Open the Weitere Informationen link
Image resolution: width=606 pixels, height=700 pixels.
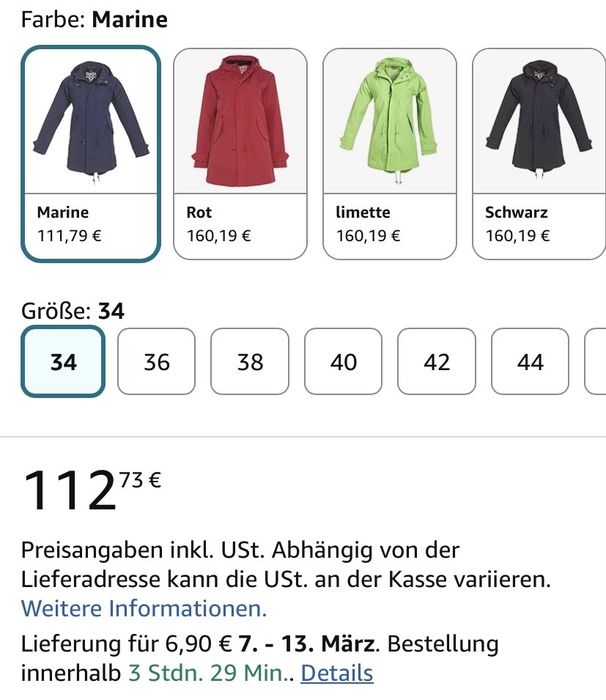pyautogui.click(x=144, y=608)
